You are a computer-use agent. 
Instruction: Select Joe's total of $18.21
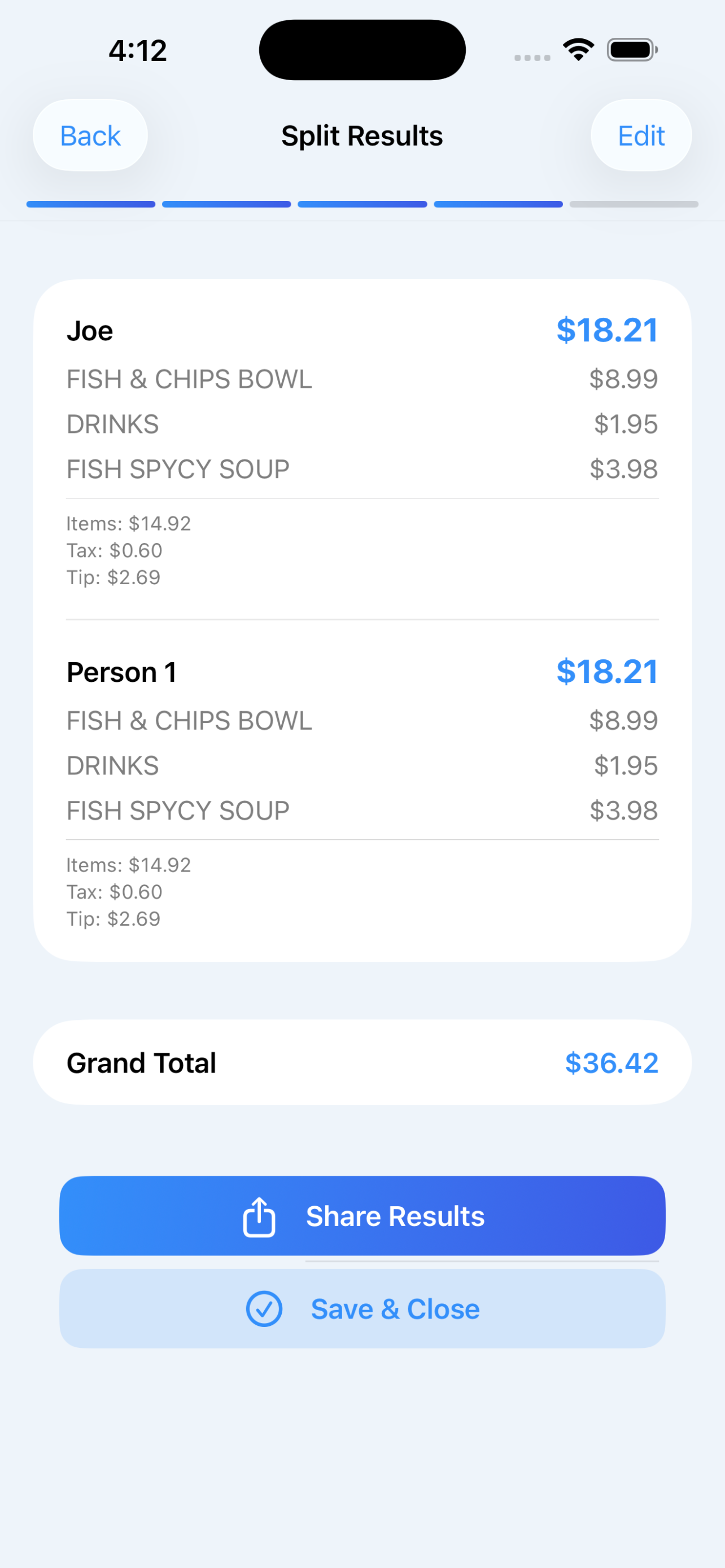click(606, 330)
